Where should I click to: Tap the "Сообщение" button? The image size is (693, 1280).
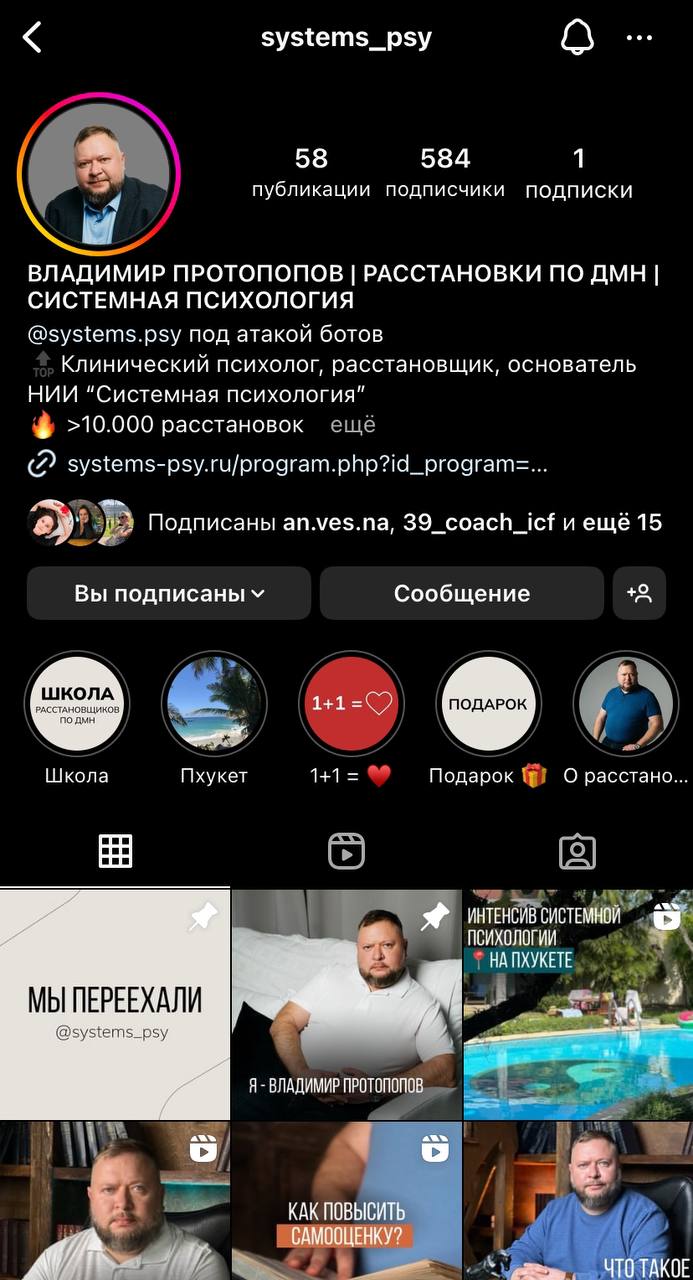click(461, 593)
